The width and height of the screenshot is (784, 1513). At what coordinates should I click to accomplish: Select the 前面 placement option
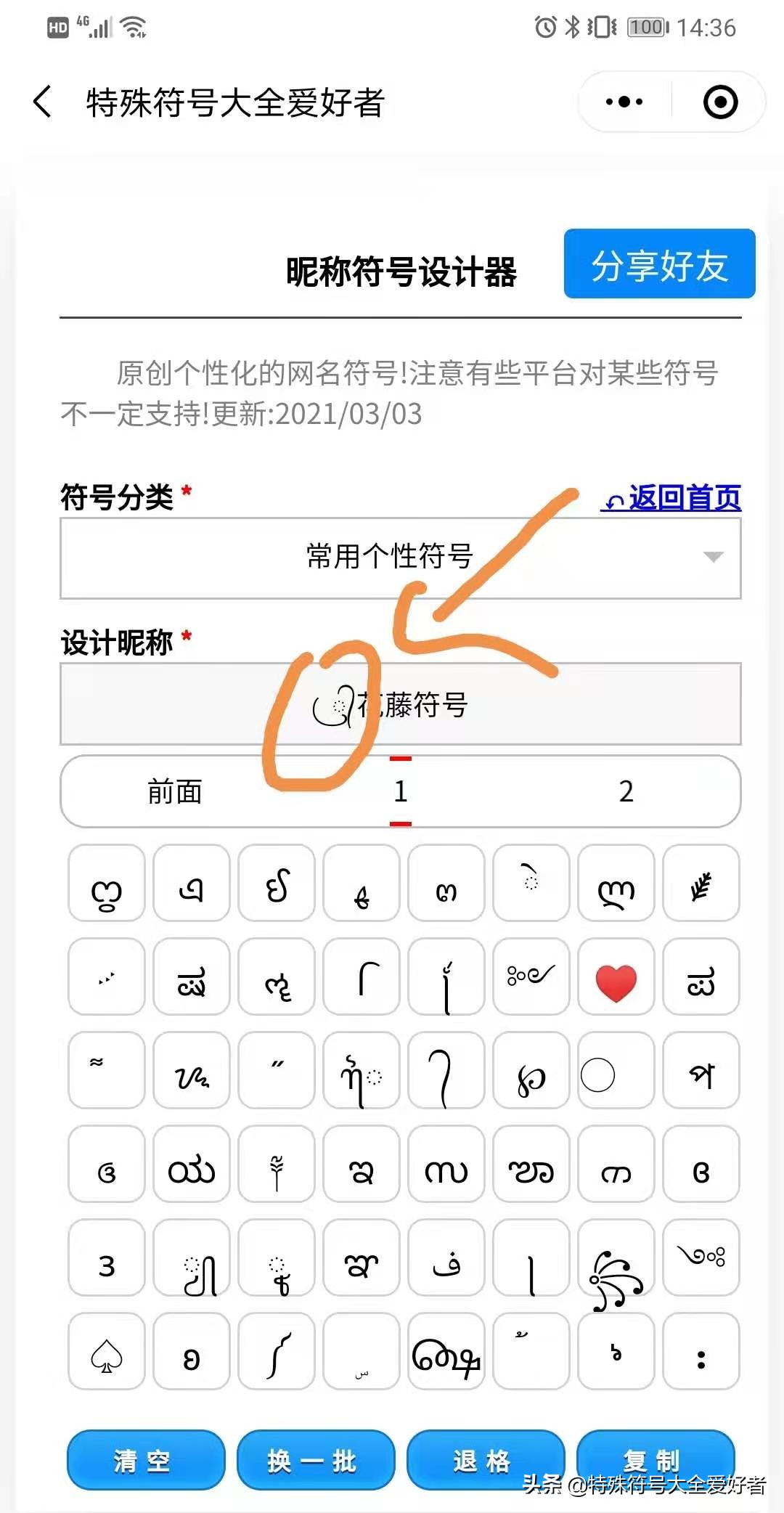point(174,792)
